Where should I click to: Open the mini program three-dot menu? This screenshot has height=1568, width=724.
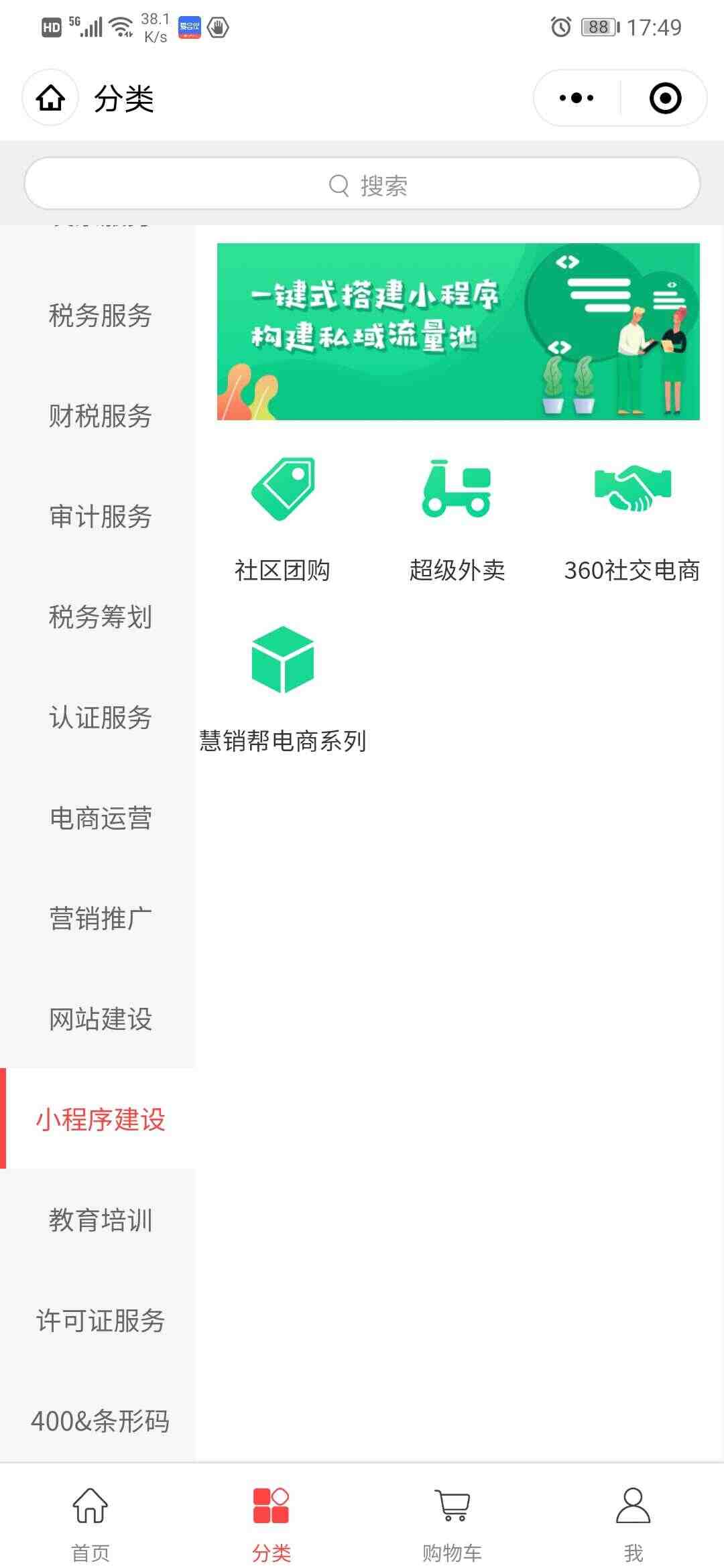point(577,98)
